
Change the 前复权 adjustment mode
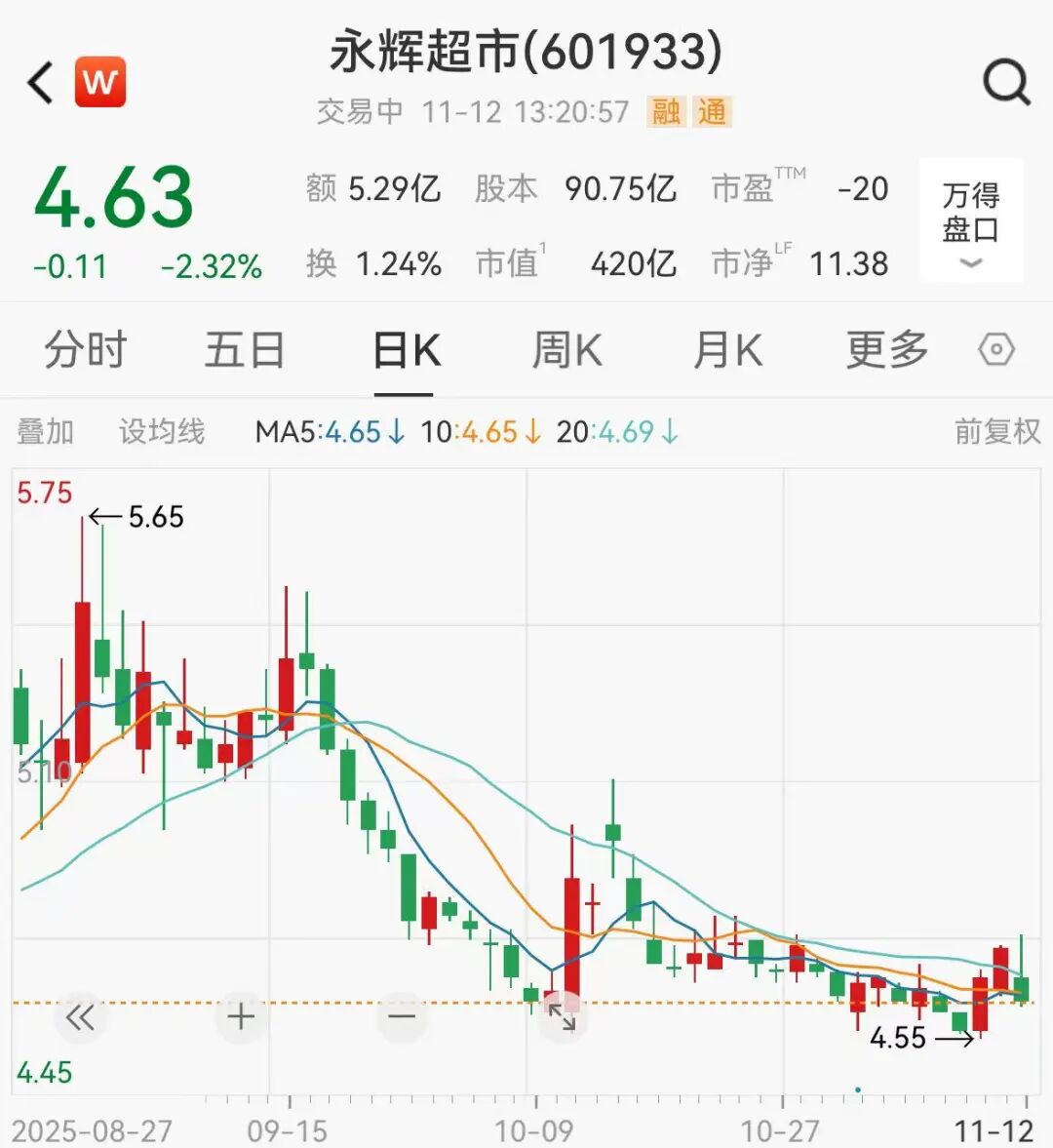(996, 431)
